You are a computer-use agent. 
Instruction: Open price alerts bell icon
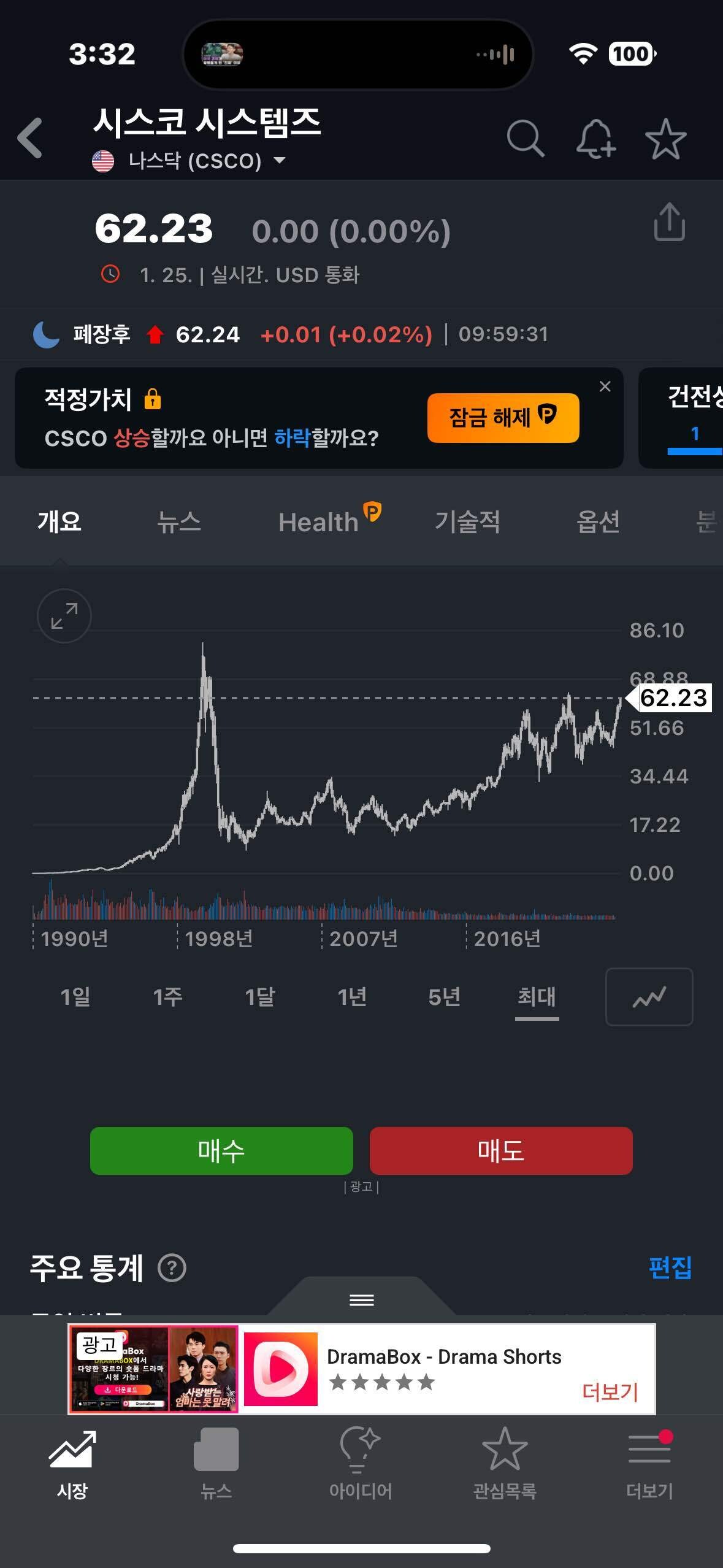tap(594, 140)
